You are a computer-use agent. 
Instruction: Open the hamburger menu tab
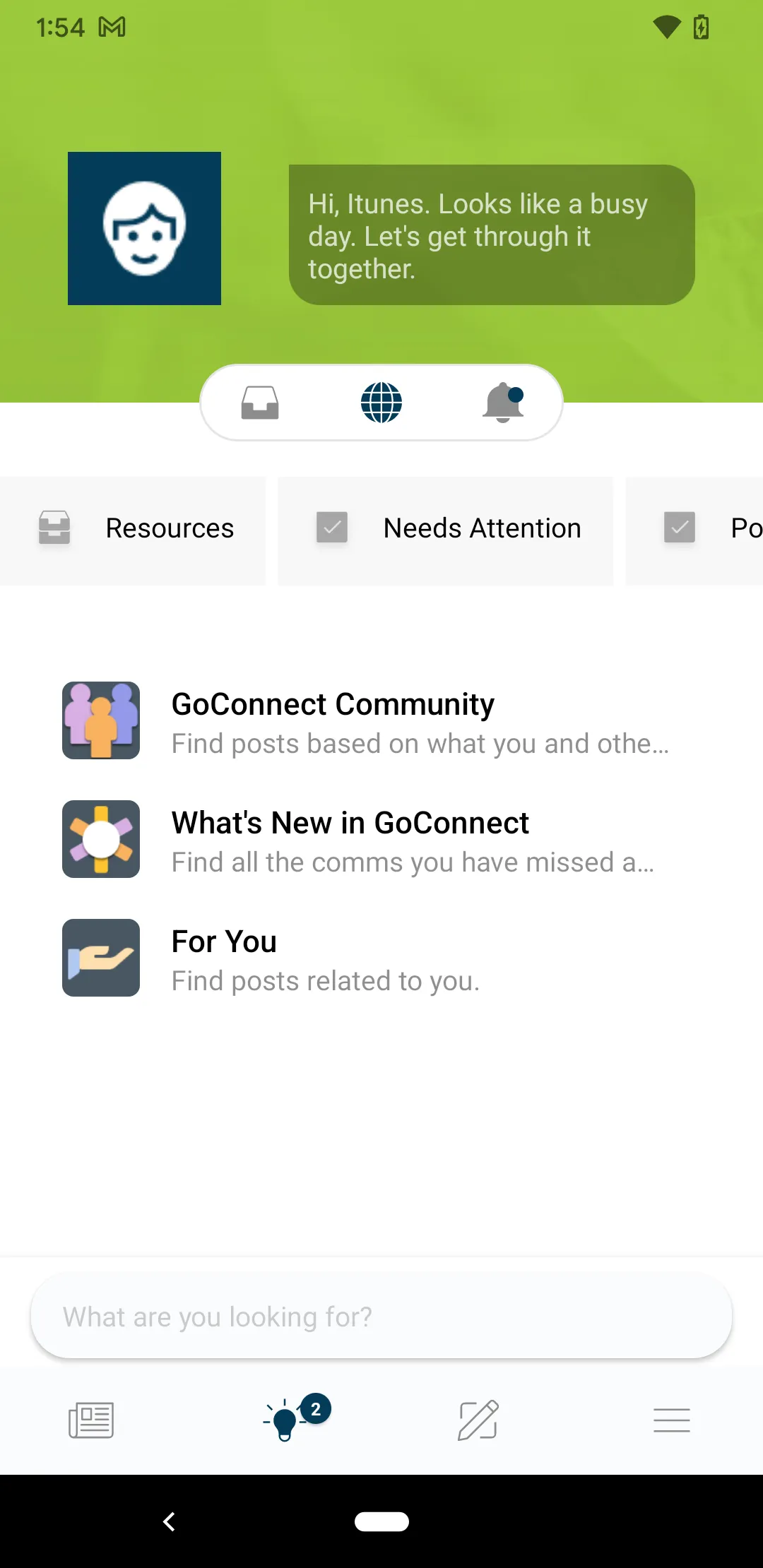(x=671, y=1420)
